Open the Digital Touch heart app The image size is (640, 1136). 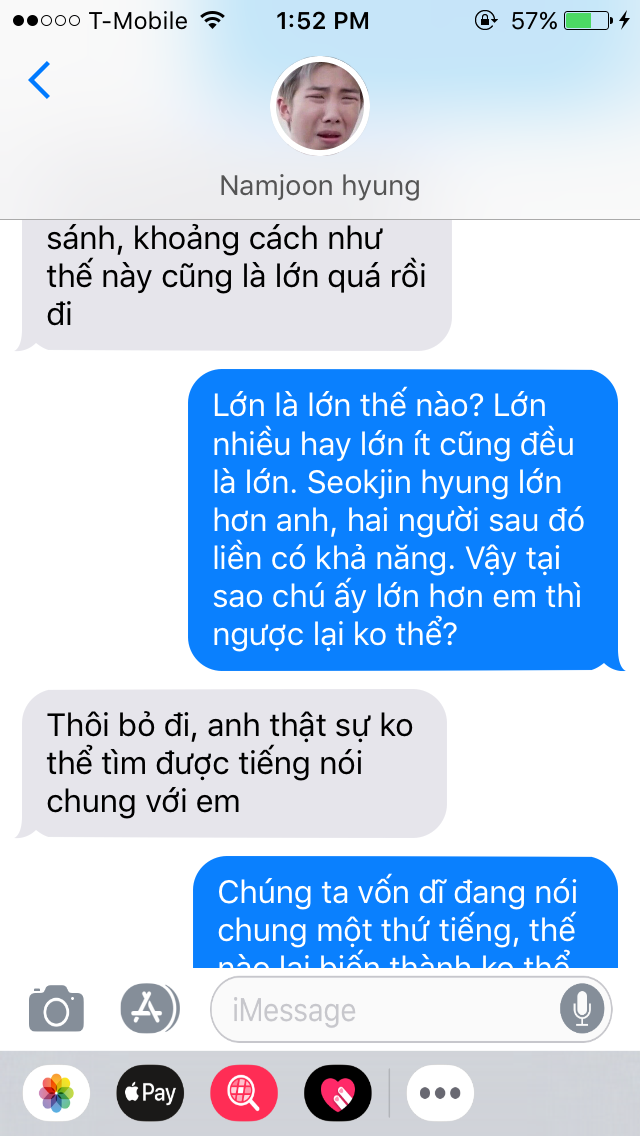click(x=338, y=1093)
